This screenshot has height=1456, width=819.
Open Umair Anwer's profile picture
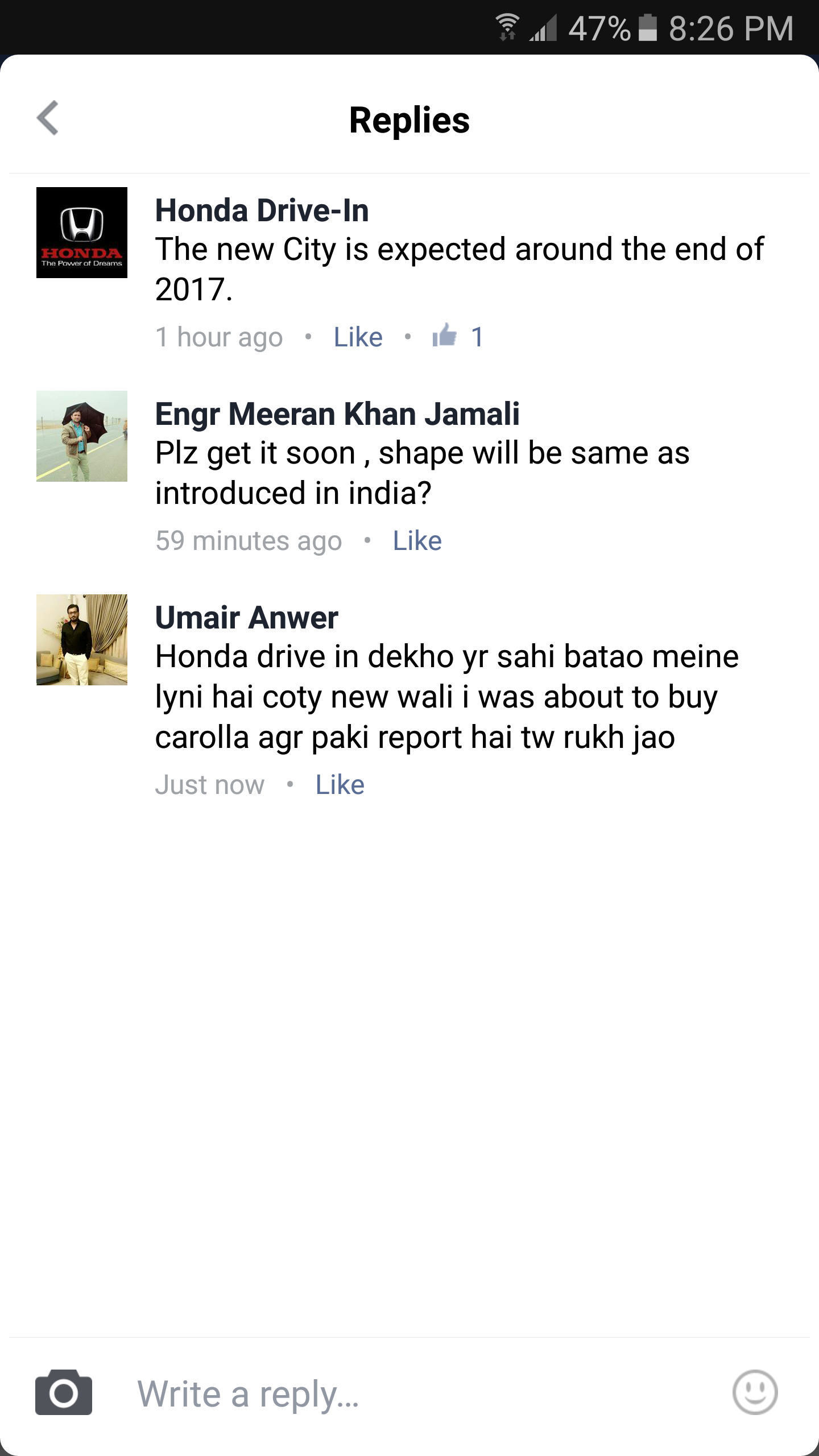[x=82, y=640]
